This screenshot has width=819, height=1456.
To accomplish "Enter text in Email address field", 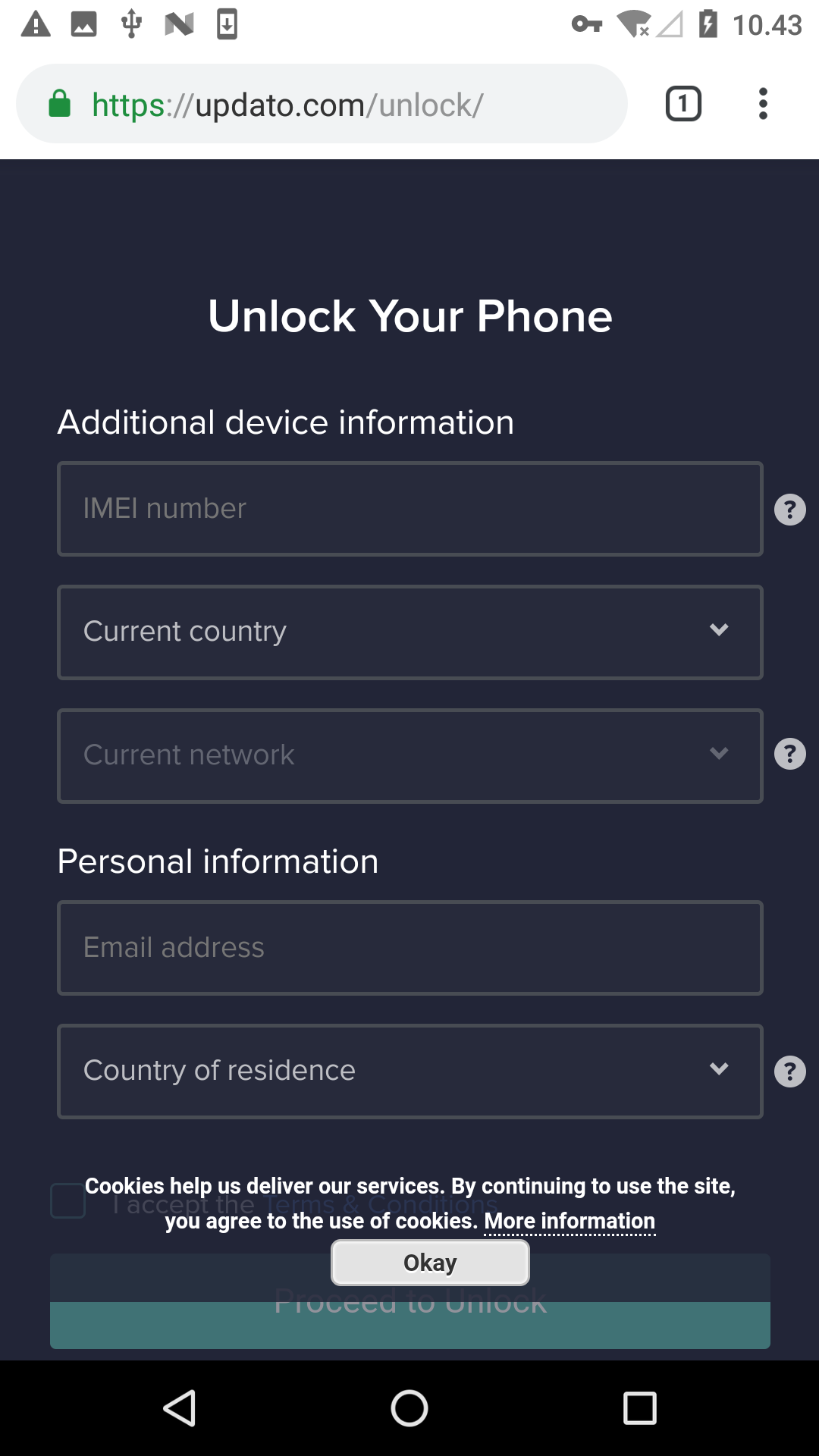I will (x=409, y=948).
